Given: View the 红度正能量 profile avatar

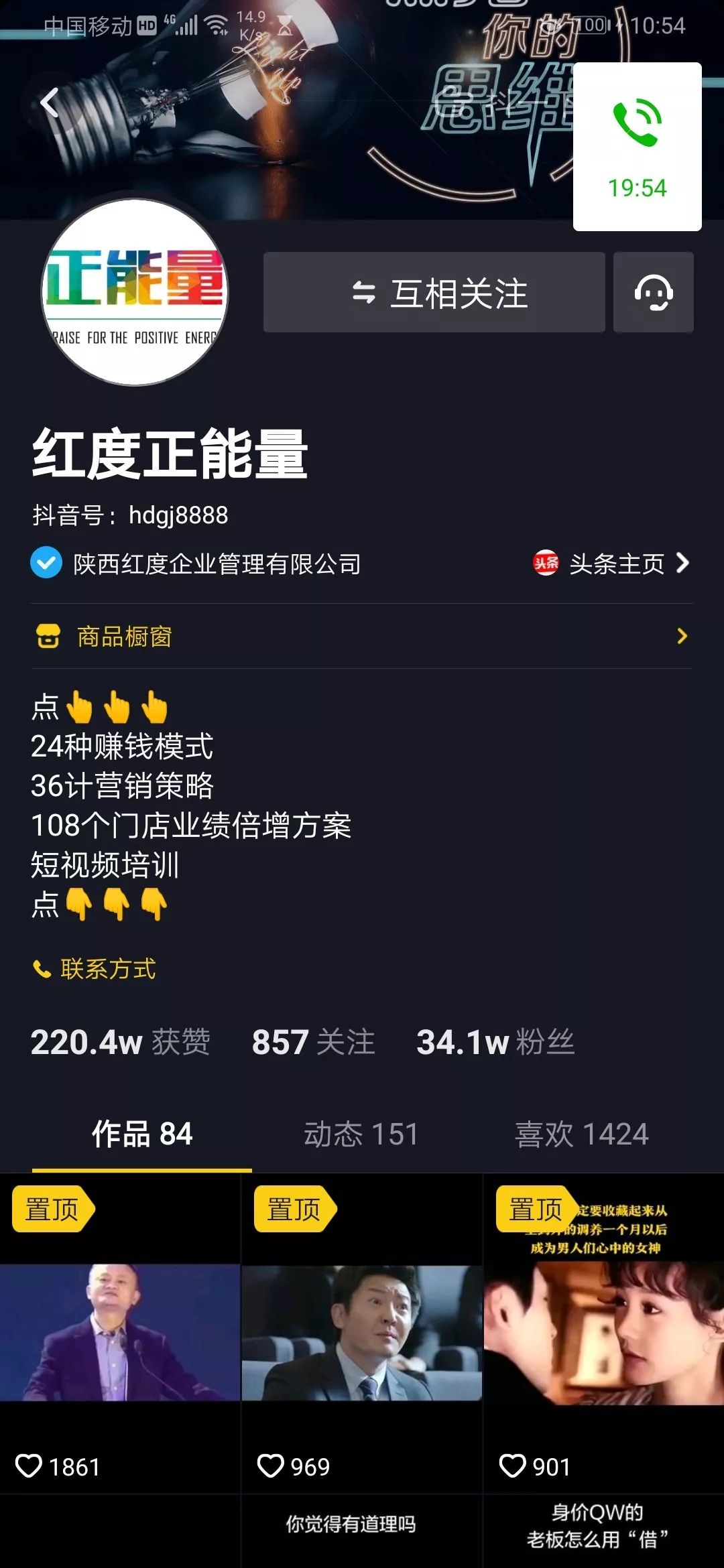Looking at the screenshot, I should (x=135, y=292).
